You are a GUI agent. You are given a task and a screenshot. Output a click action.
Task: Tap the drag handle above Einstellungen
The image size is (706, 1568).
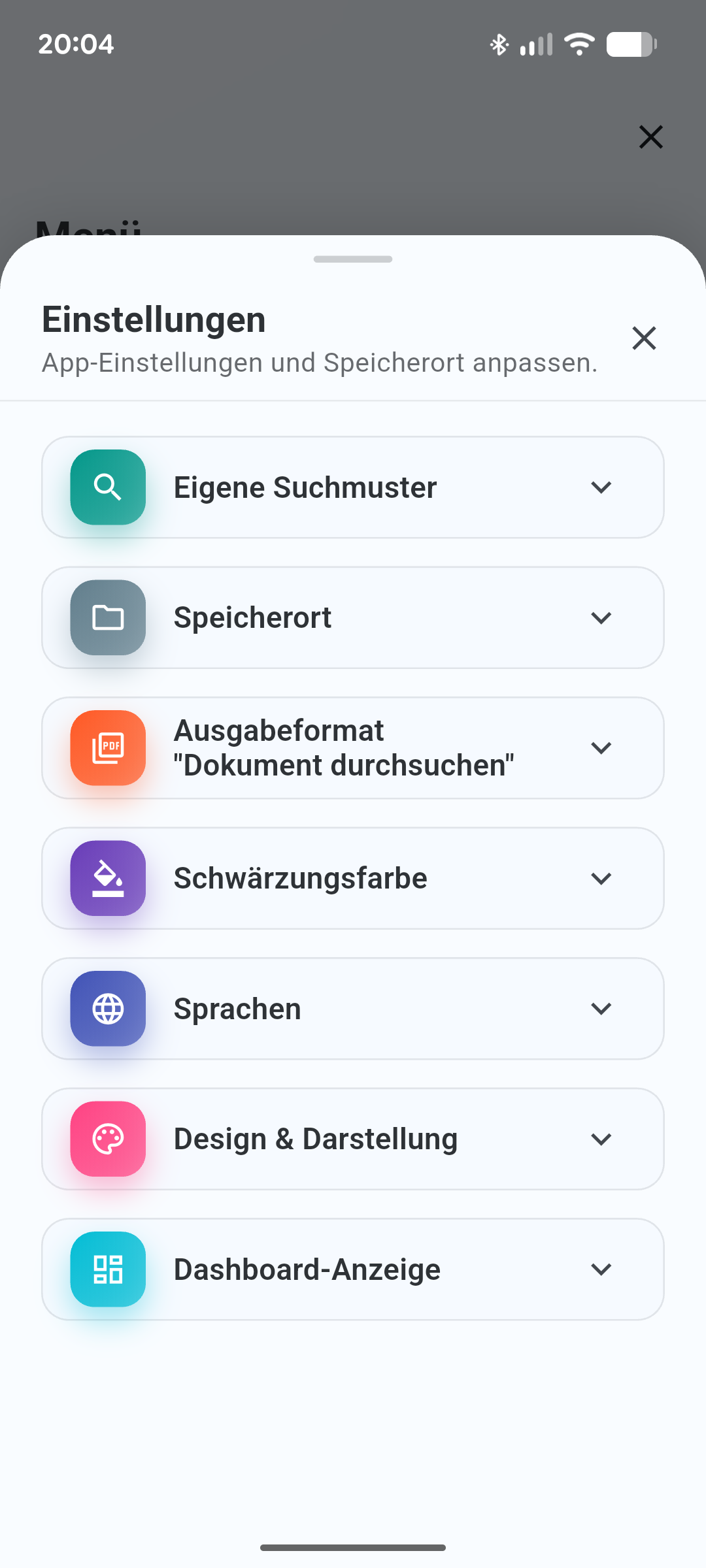click(352, 259)
